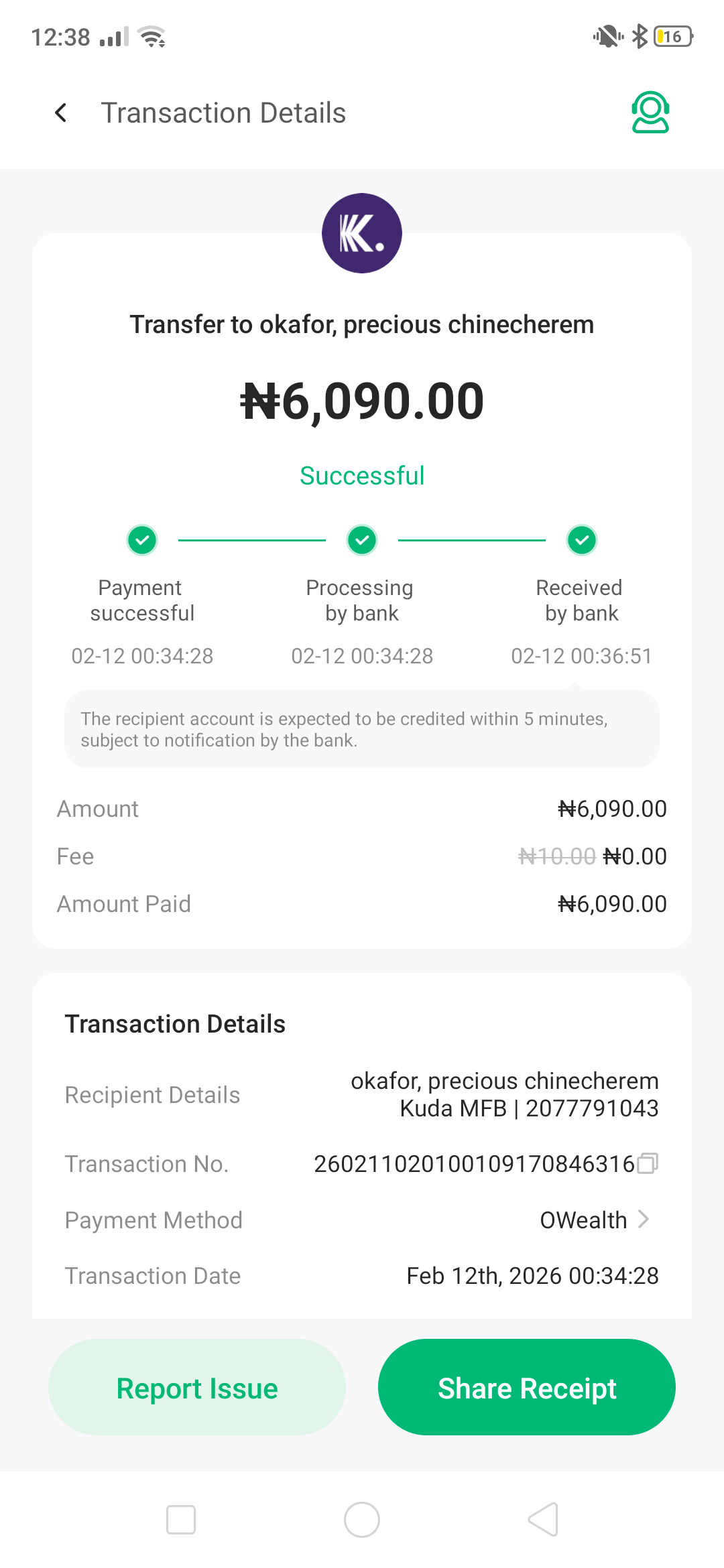This screenshot has height=1568, width=724.
Task: Open recent apps from navigation bar
Action: (181, 1520)
